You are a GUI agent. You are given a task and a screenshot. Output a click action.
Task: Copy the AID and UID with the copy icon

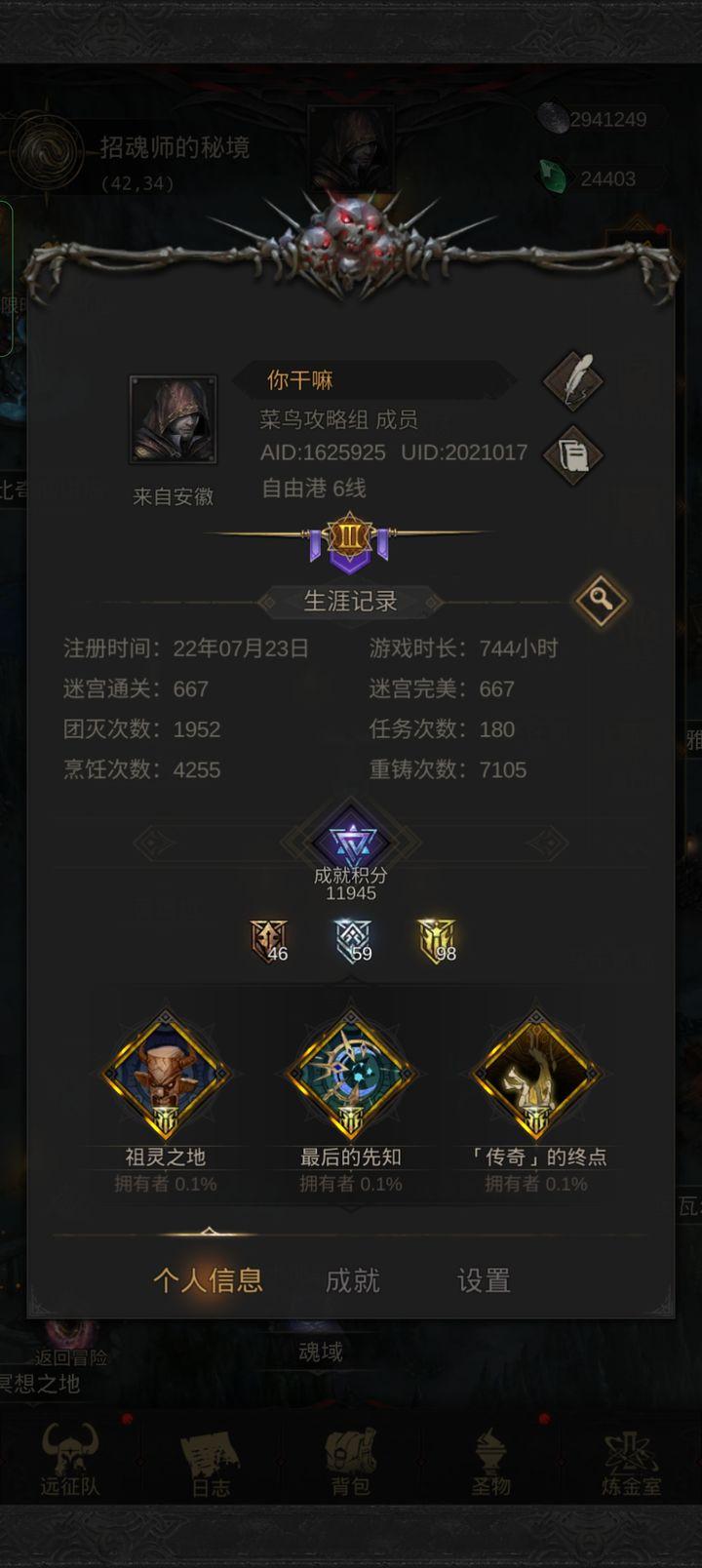click(x=573, y=455)
